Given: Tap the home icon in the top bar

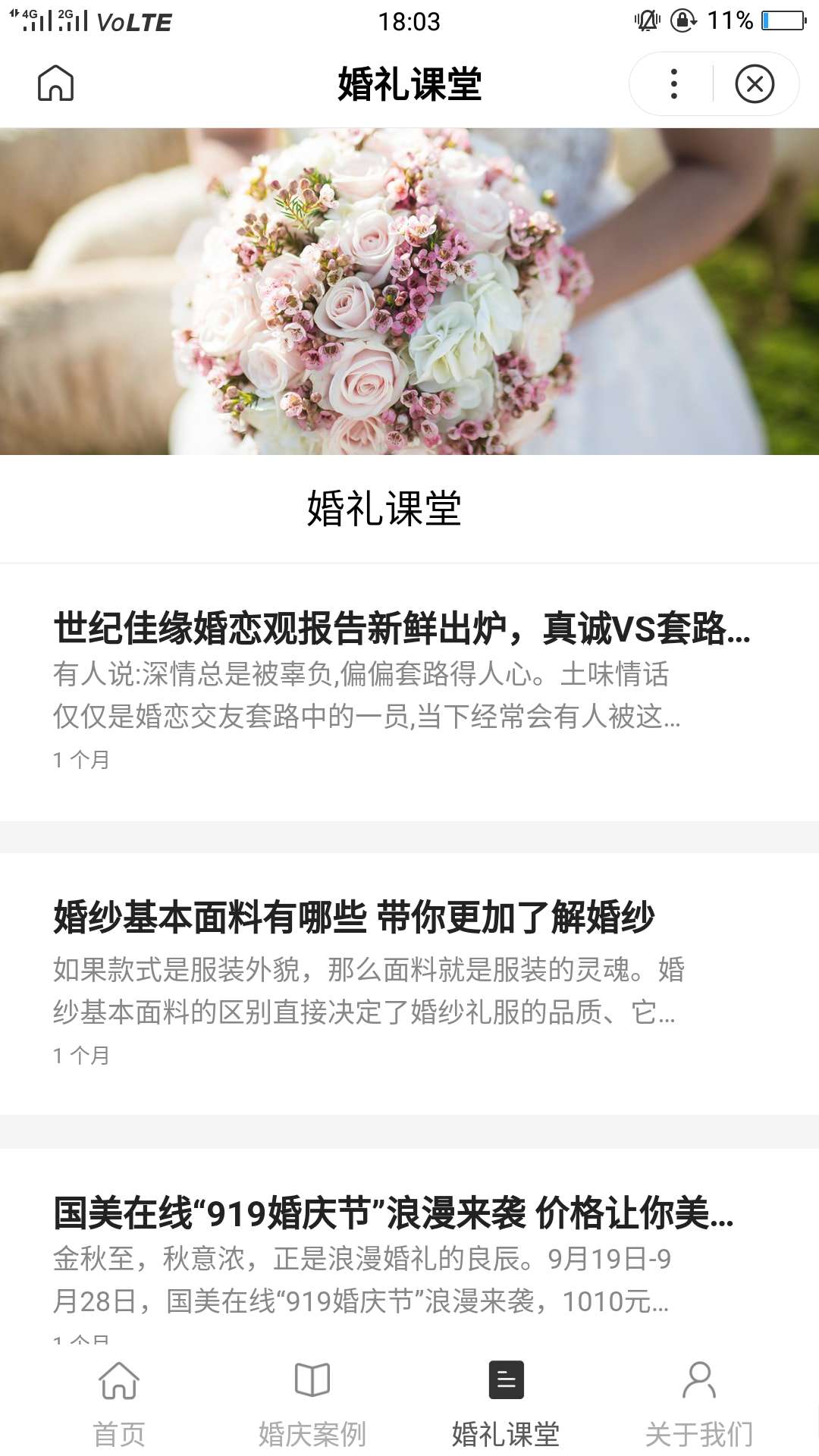Looking at the screenshot, I should [55, 83].
